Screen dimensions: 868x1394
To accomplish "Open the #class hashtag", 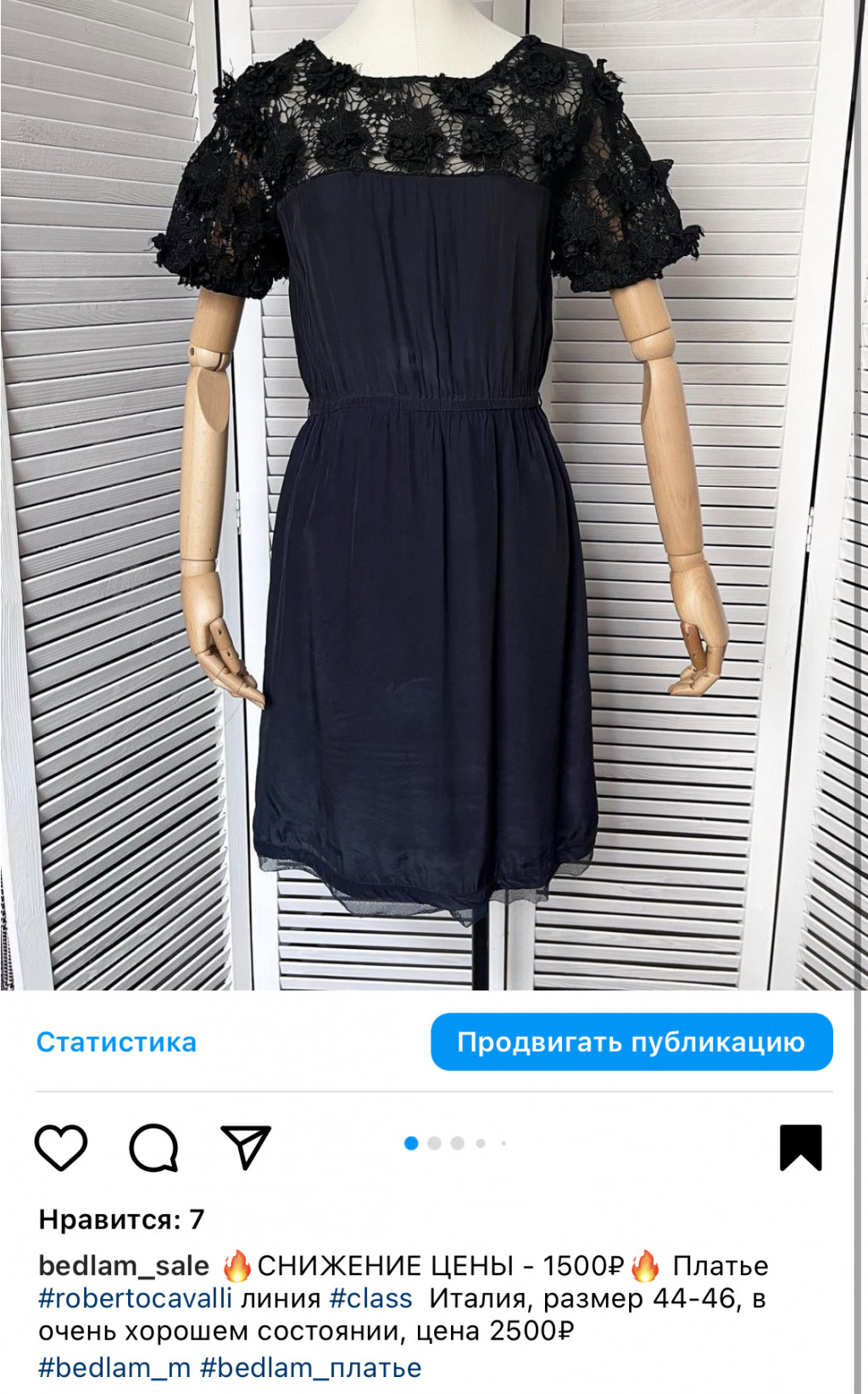I will click(x=370, y=1298).
